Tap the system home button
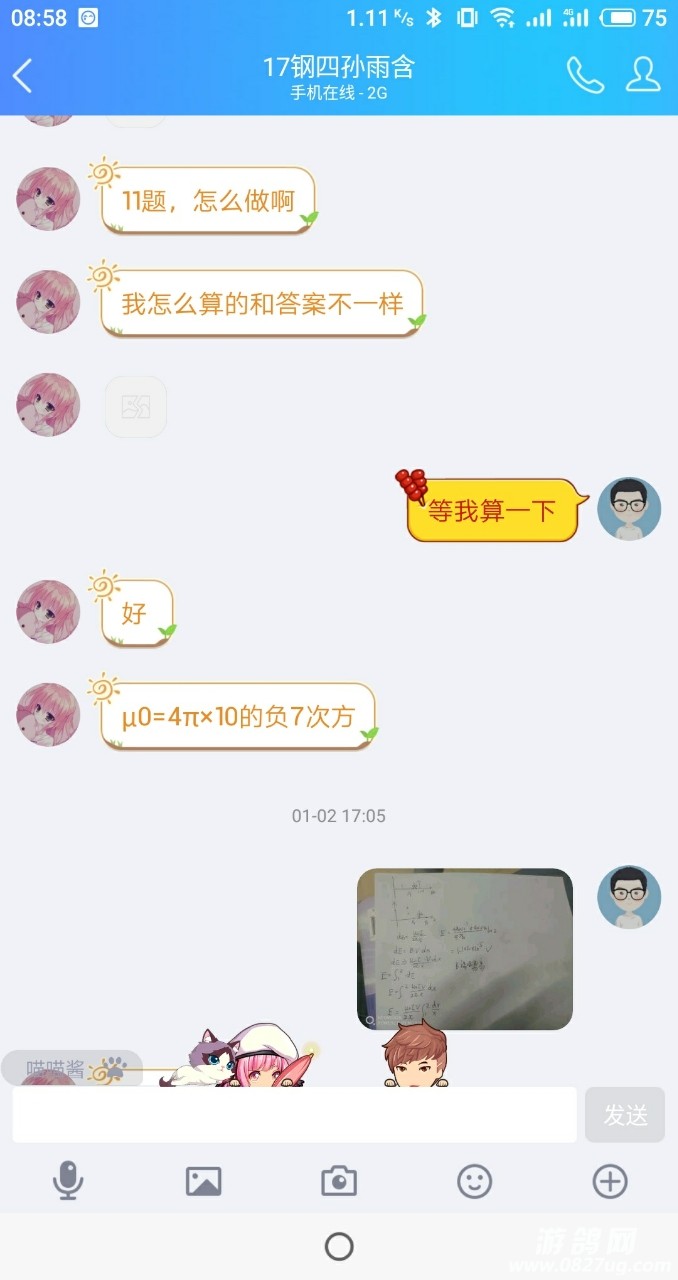This screenshot has height=1280, width=678. coord(339,1246)
